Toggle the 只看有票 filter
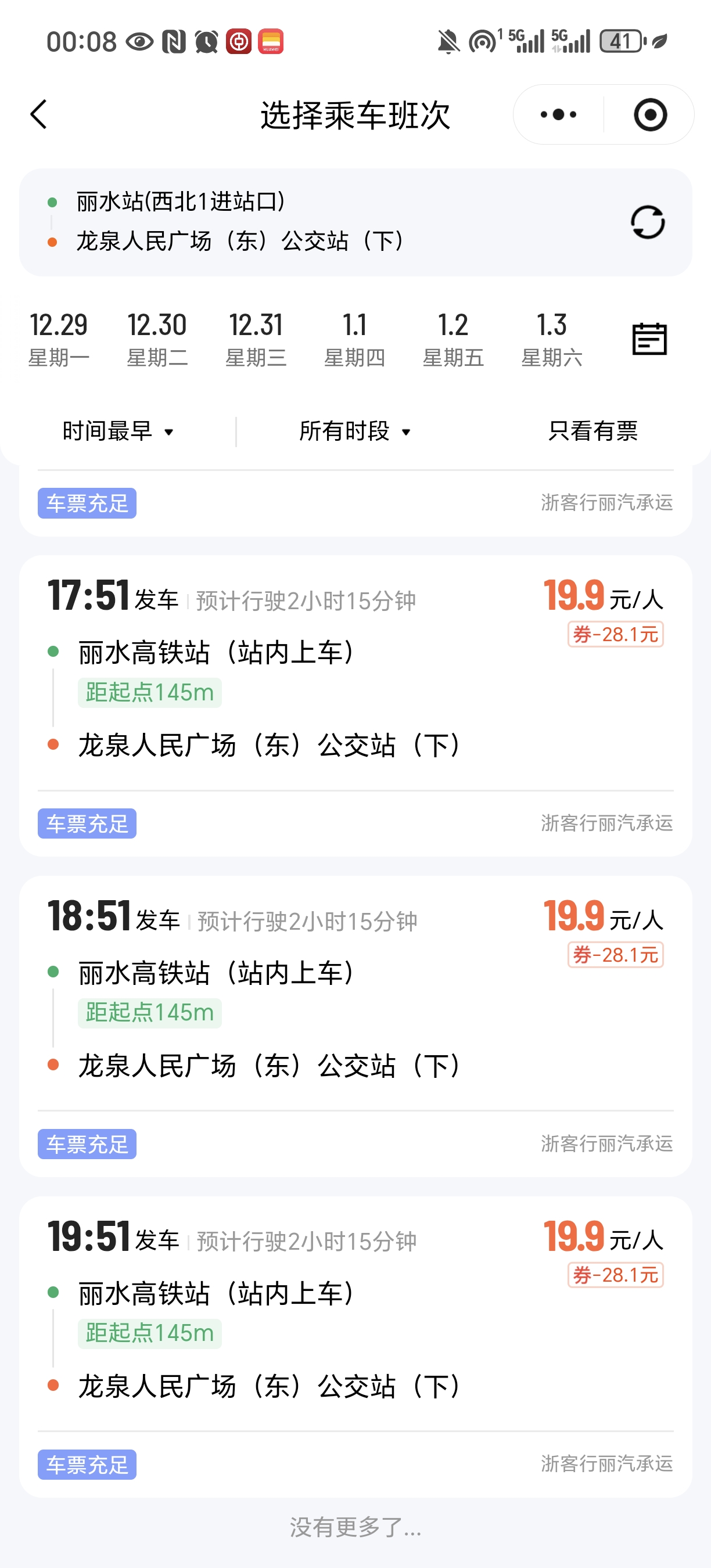The image size is (711, 1568). pos(592,431)
